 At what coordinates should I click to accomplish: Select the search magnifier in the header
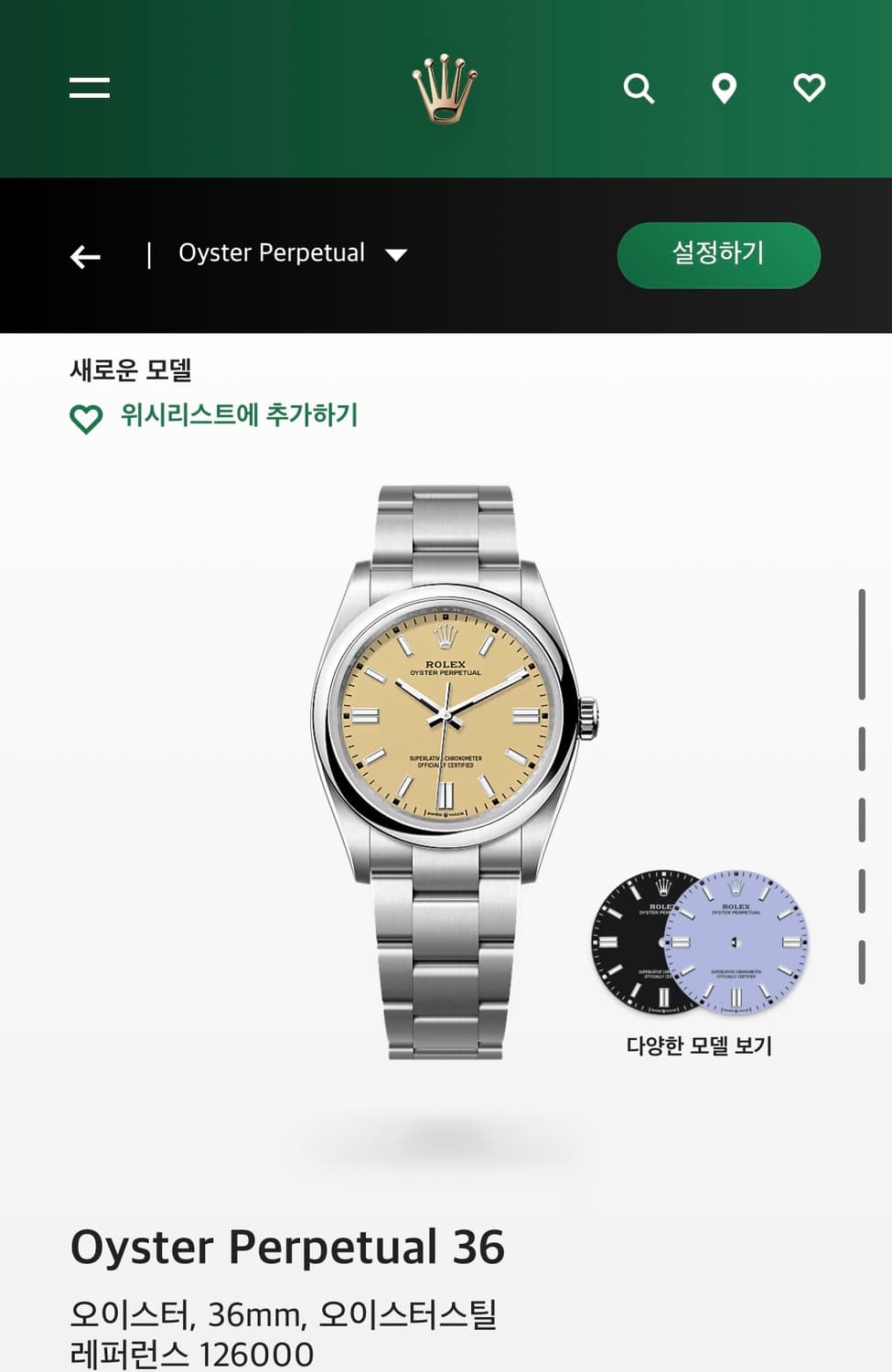coord(639,87)
